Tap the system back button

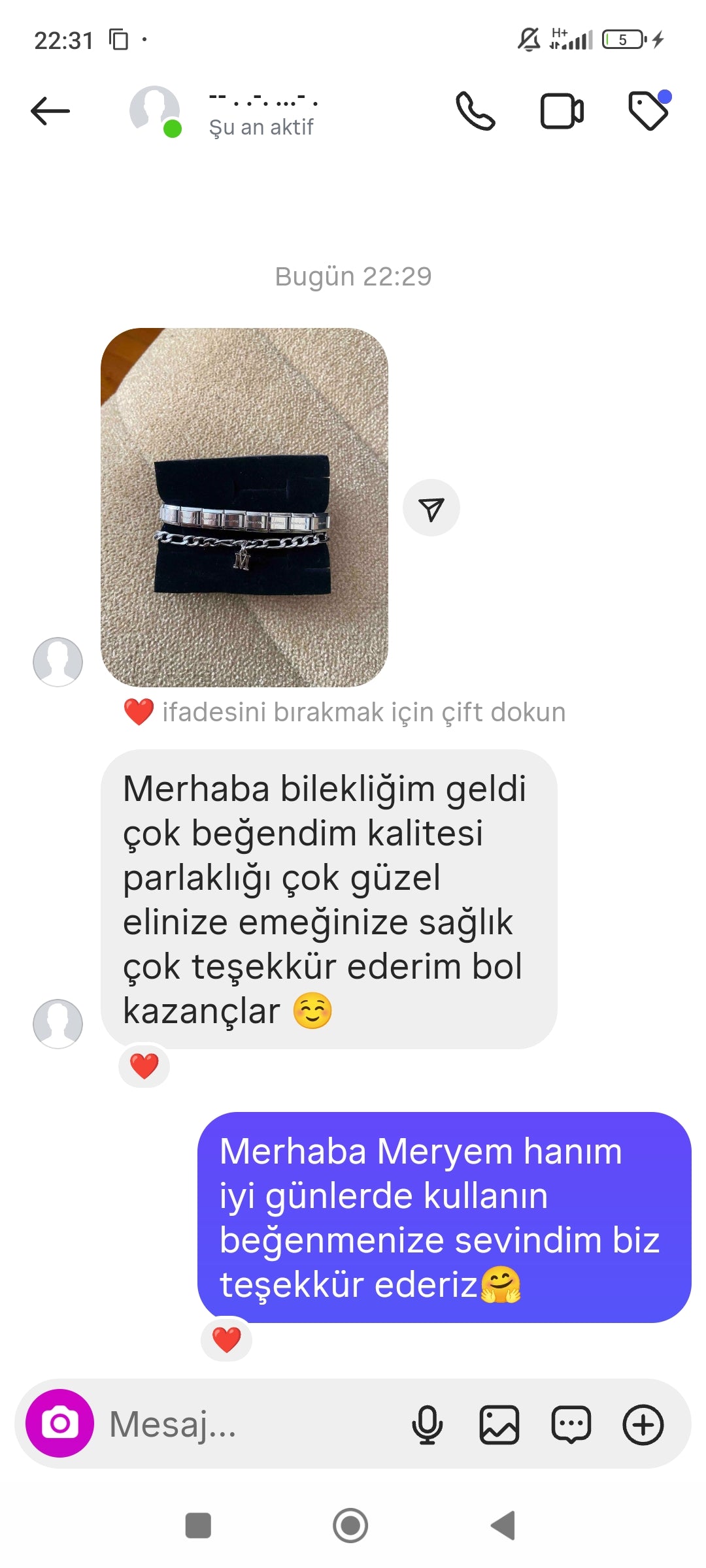[503, 1526]
